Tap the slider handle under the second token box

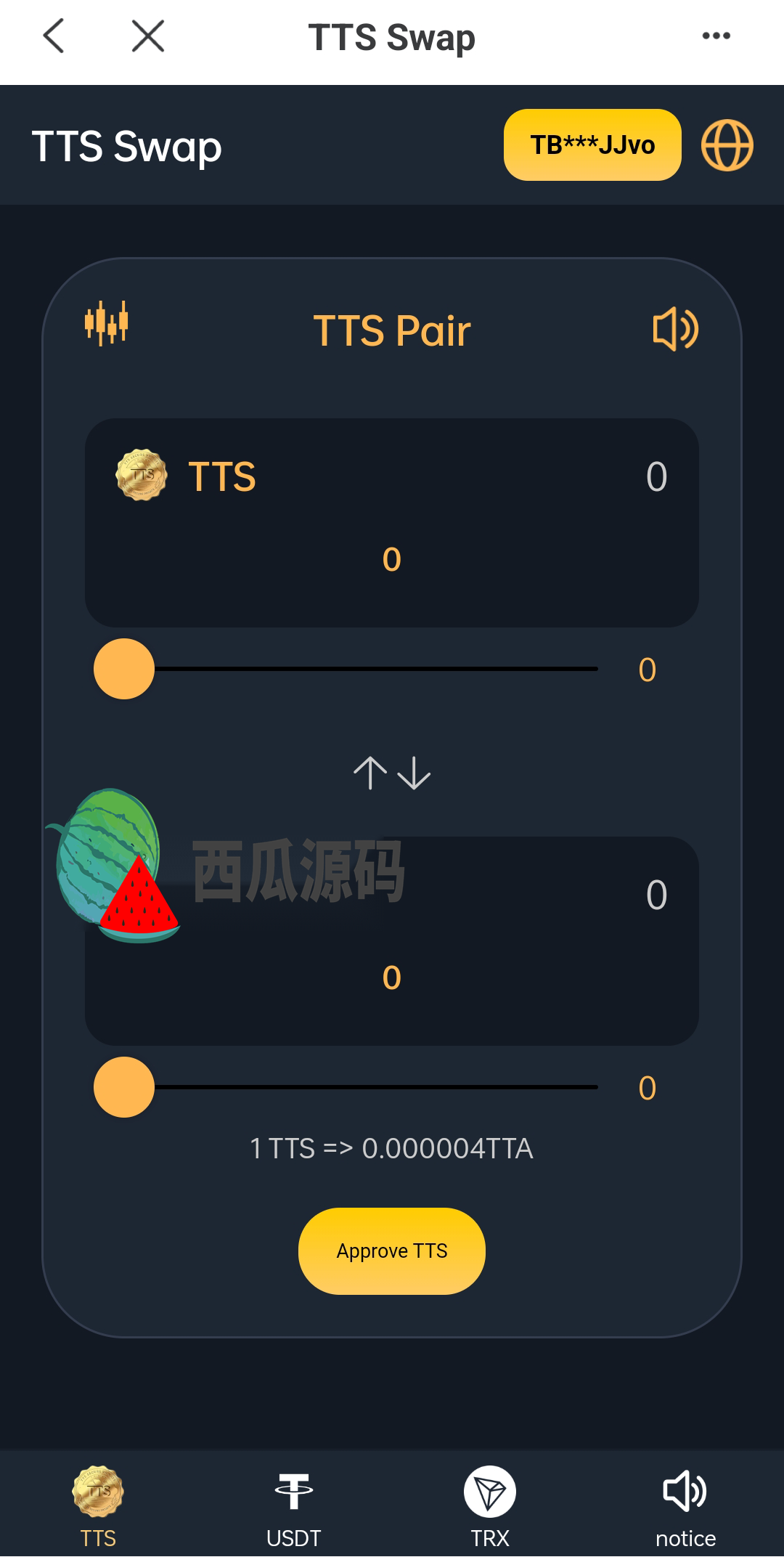124,1087
